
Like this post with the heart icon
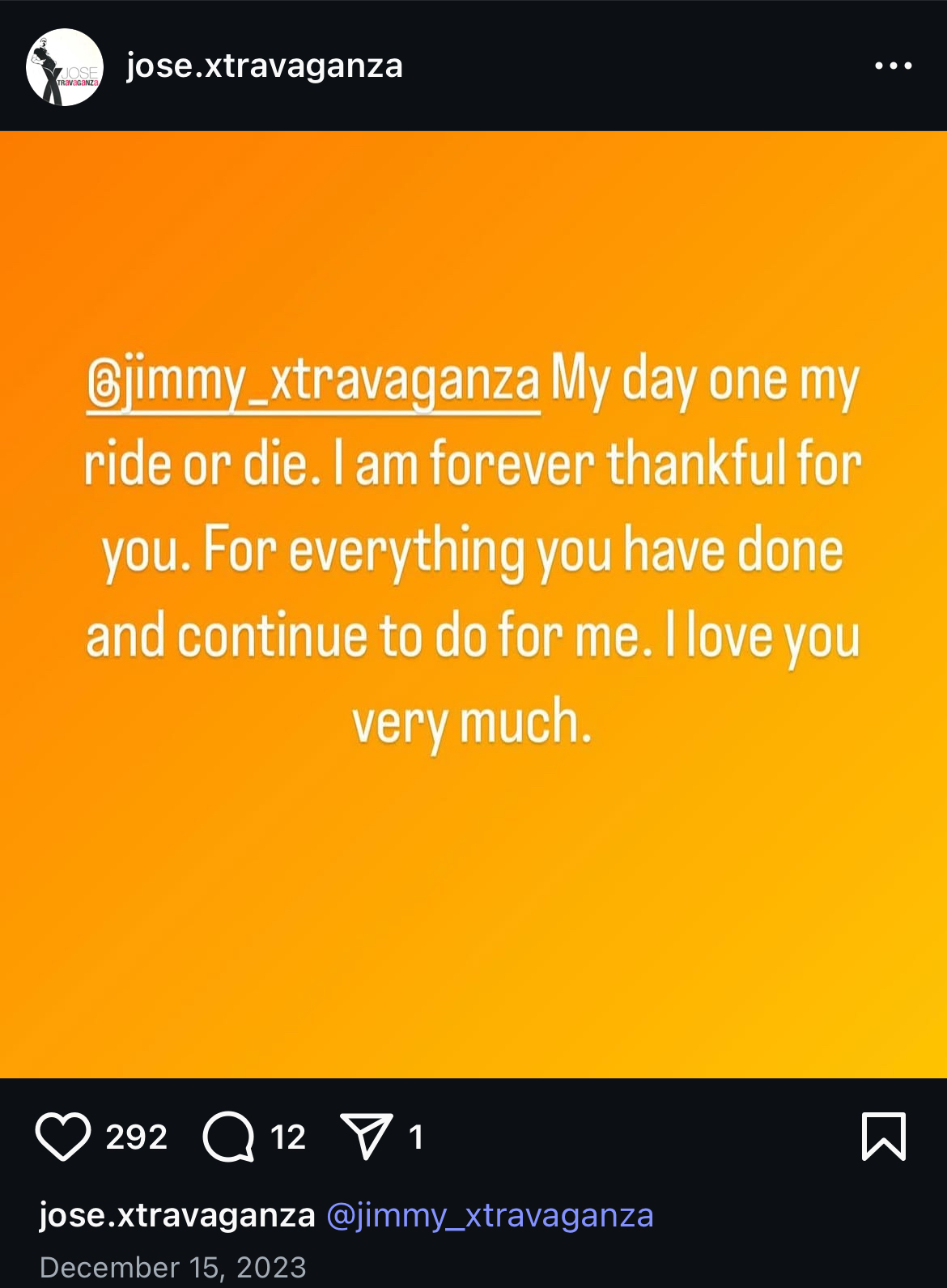[63, 1137]
